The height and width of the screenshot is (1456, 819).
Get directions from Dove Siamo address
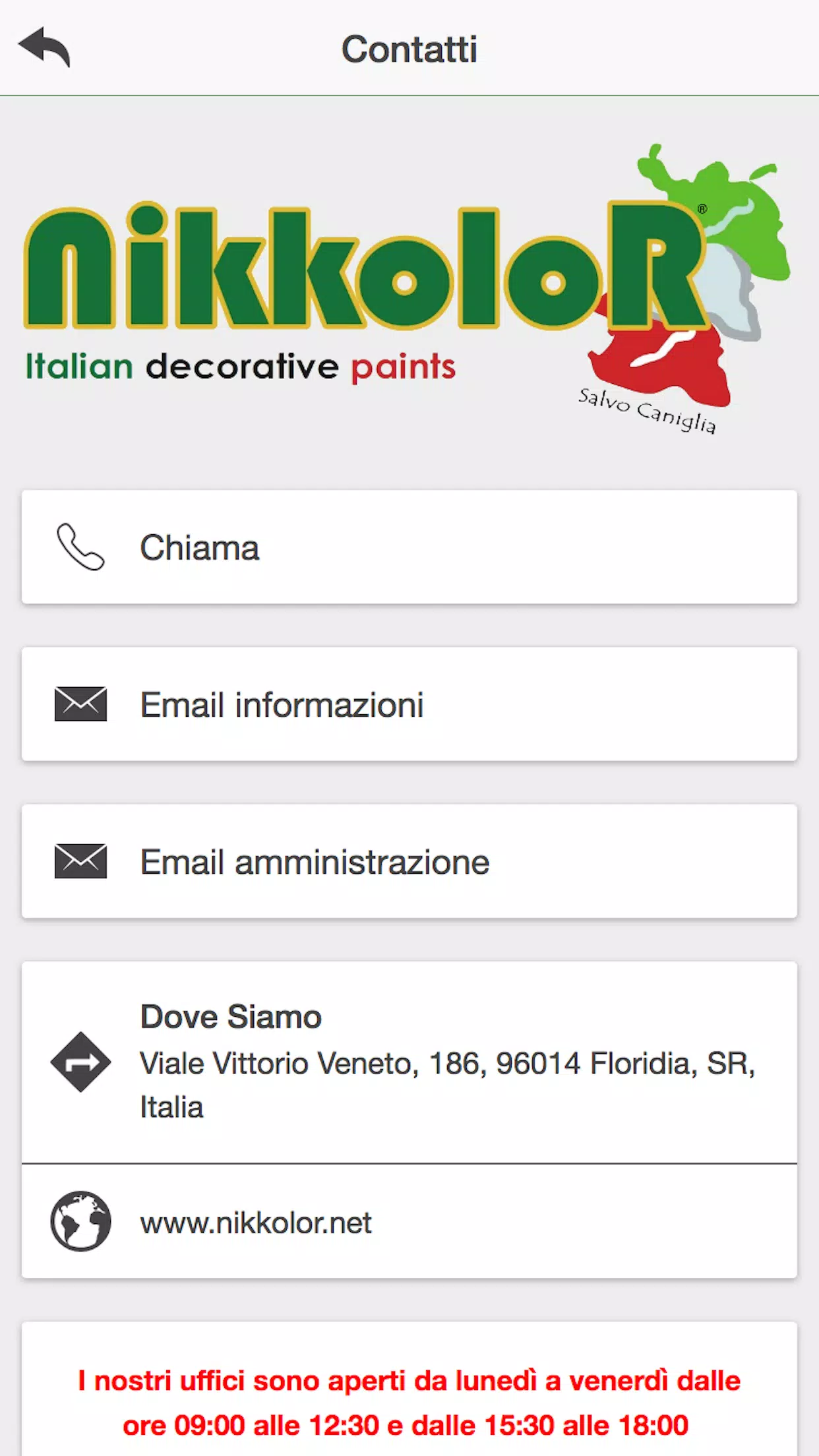409,1062
